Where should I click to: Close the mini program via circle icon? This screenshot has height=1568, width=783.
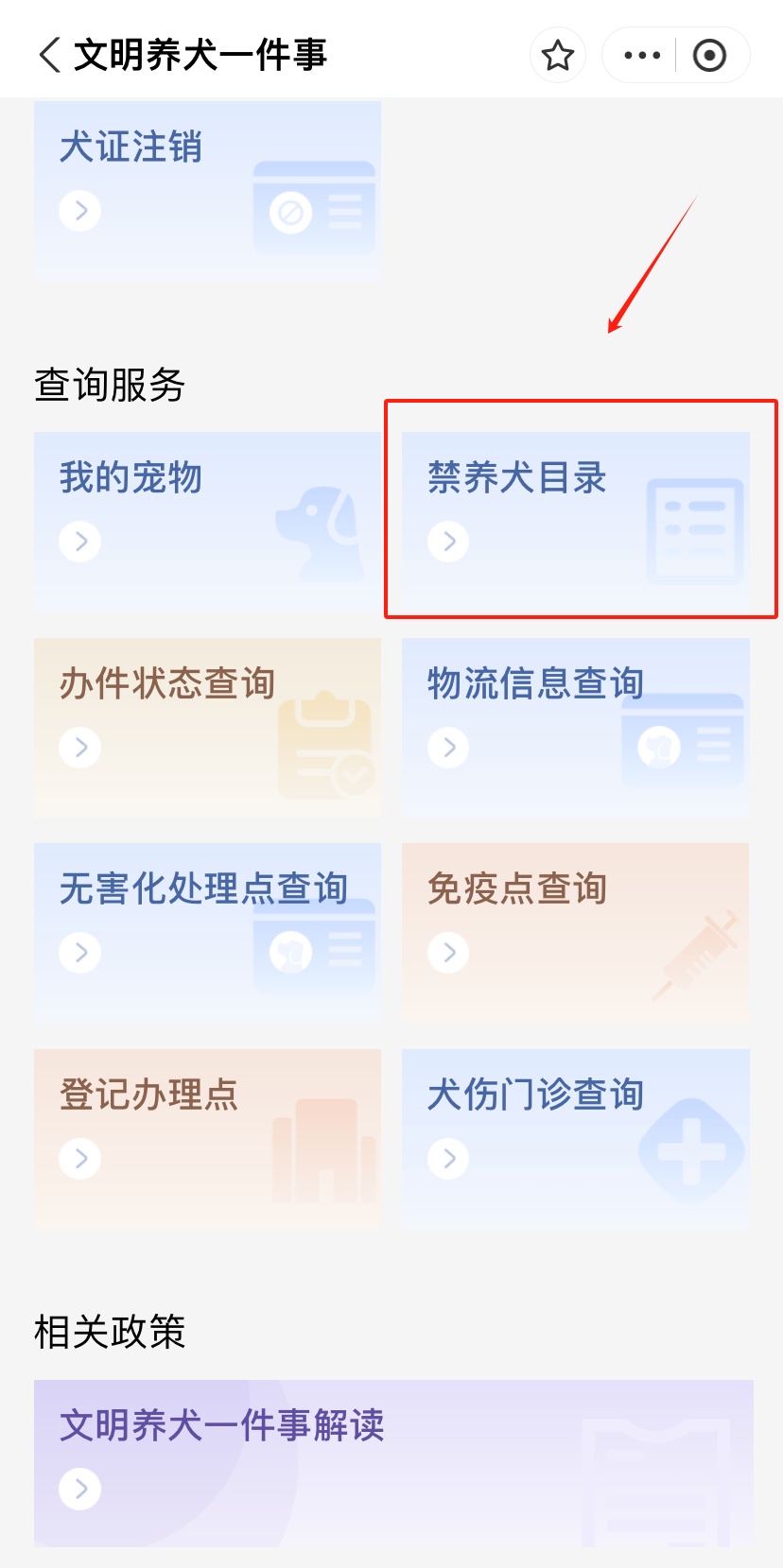[x=709, y=56]
